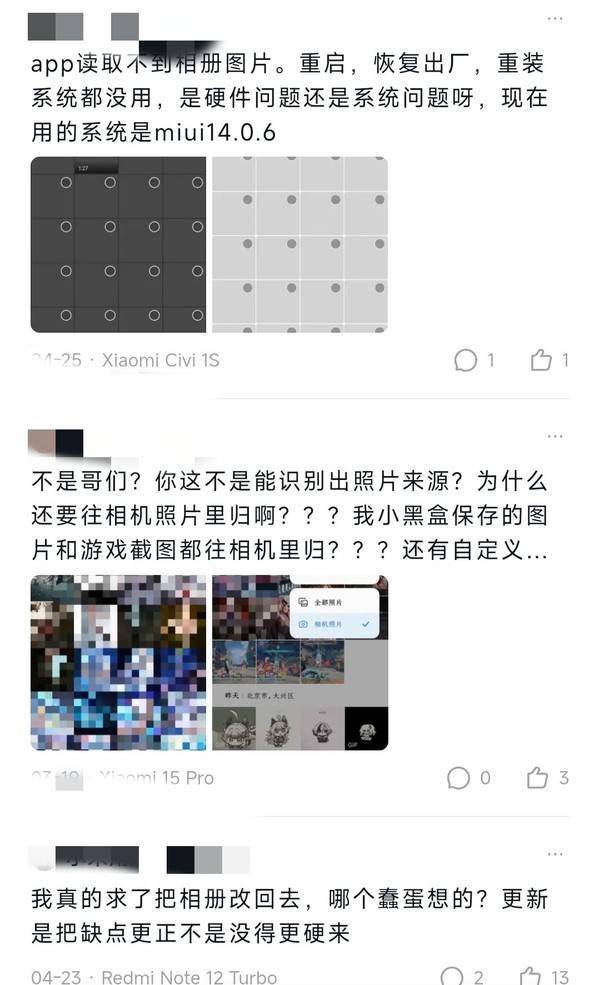Open comments on the Xiaomi Civi 1S post

466,360
